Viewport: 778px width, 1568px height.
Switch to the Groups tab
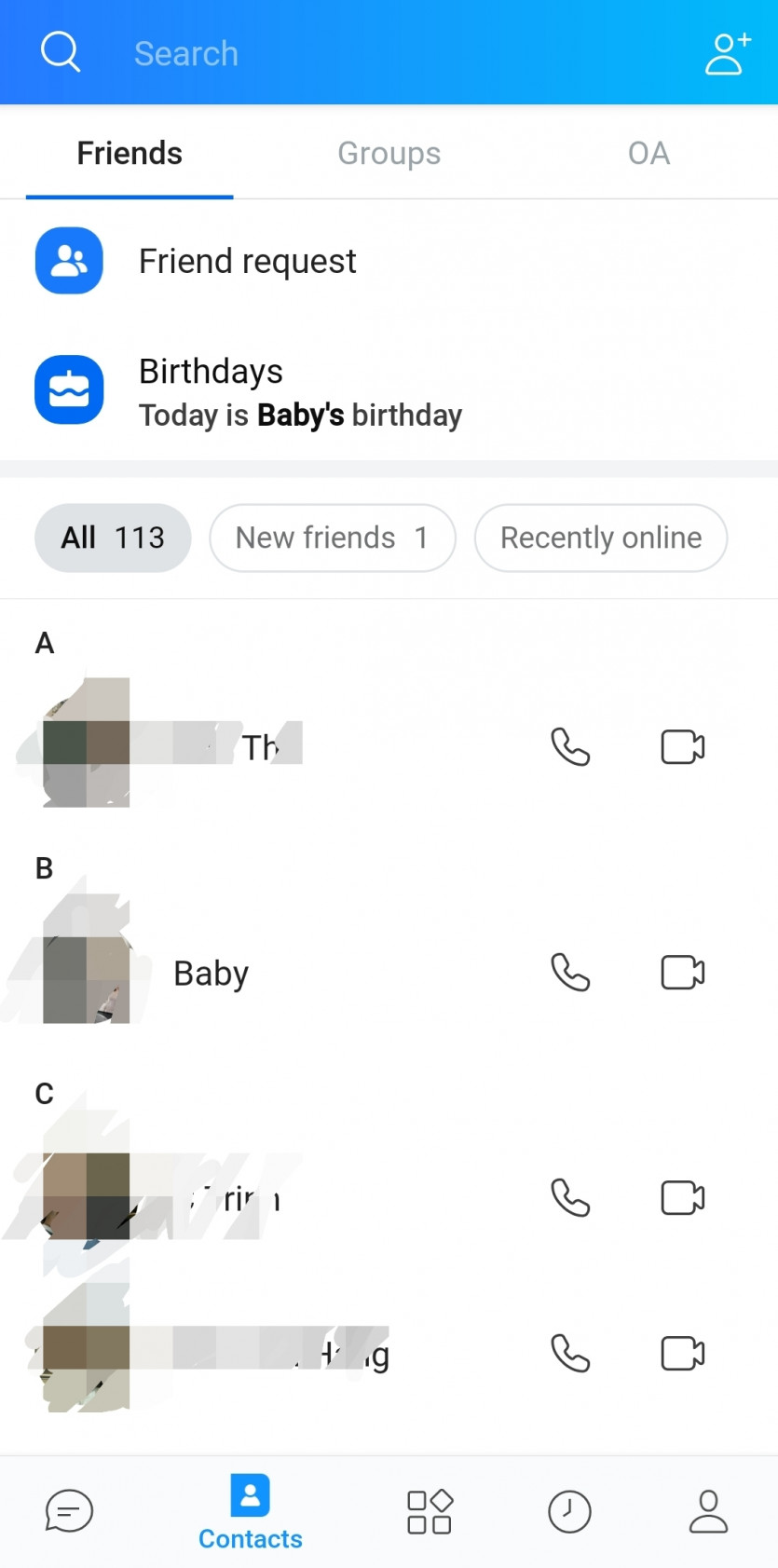coord(389,153)
